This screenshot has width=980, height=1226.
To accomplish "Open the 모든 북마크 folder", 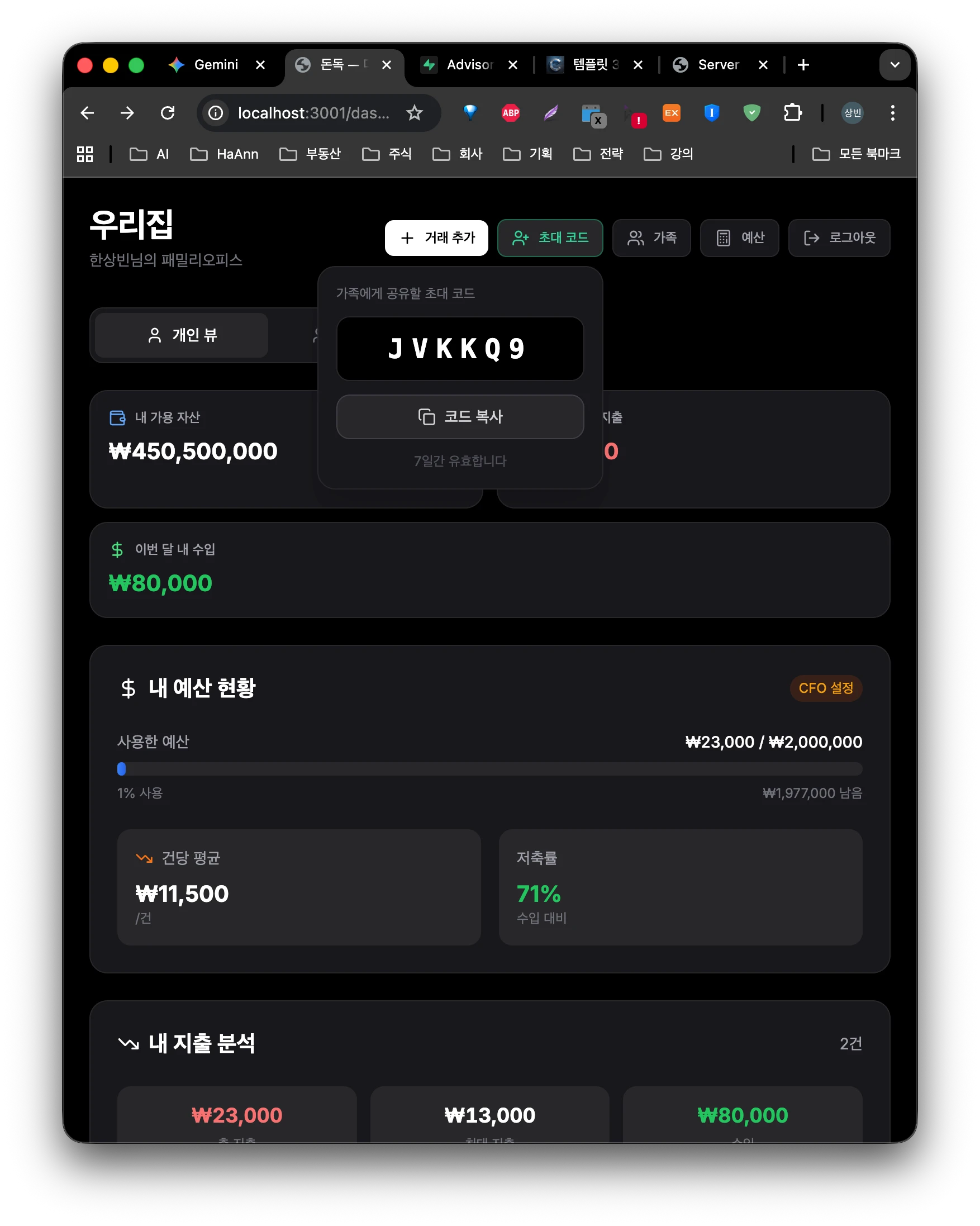I will click(x=855, y=154).
